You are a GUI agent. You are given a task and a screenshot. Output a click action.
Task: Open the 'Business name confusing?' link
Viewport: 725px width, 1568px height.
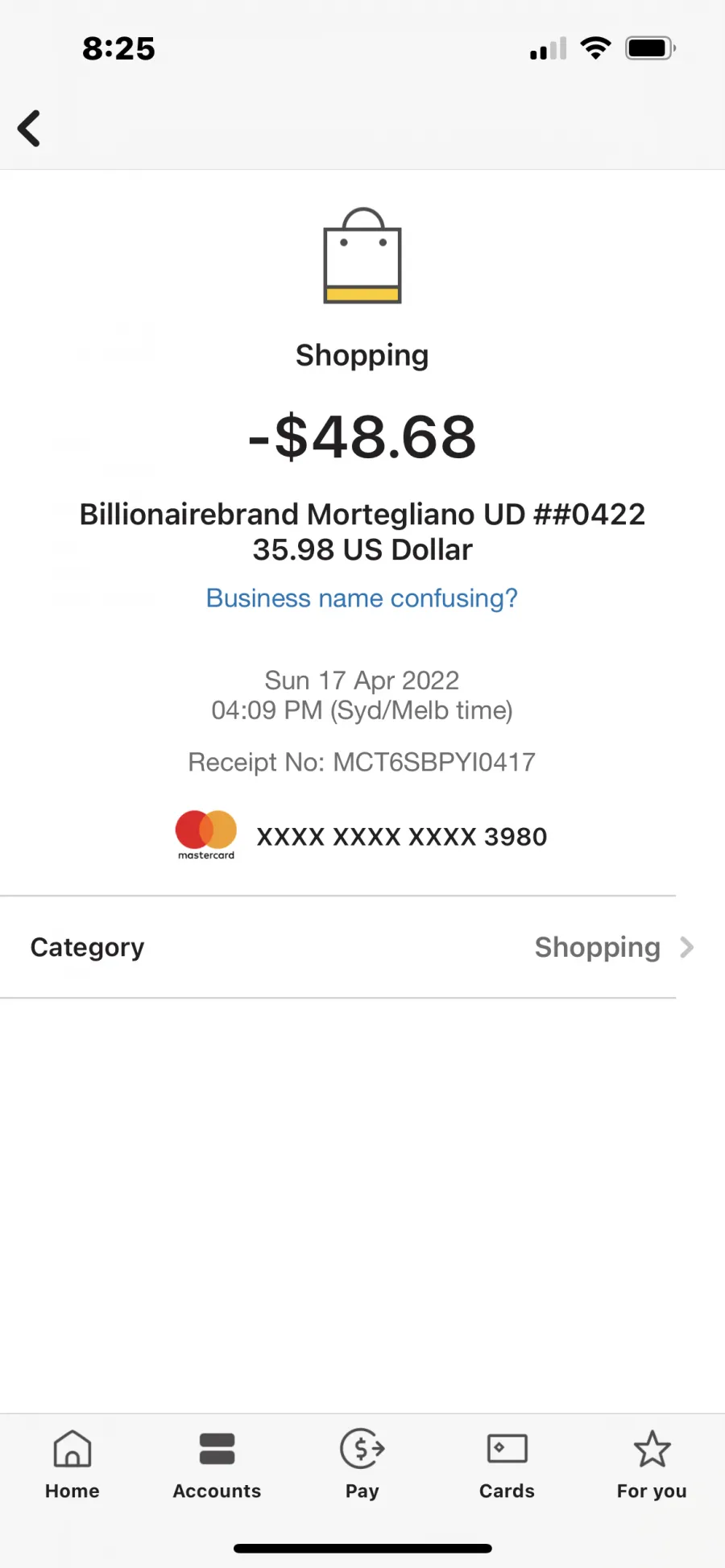pyautogui.click(x=362, y=598)
